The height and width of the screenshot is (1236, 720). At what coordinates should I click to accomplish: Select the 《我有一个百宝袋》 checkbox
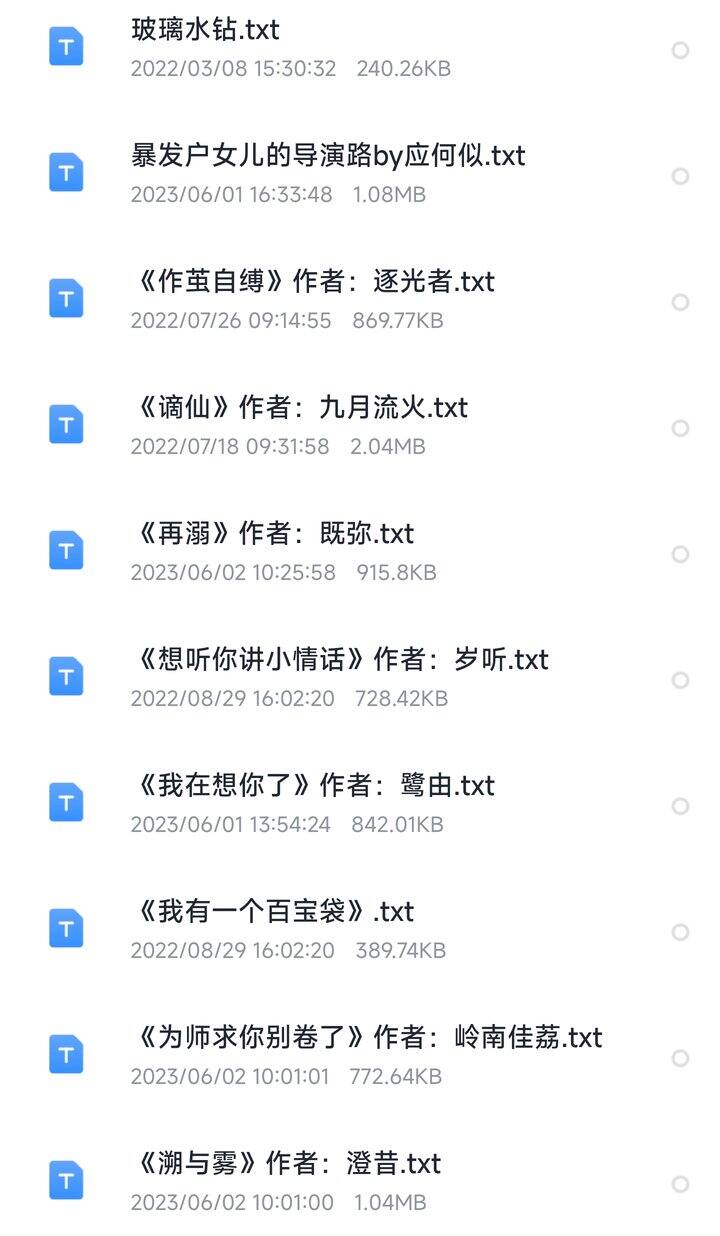click(681, 932)
